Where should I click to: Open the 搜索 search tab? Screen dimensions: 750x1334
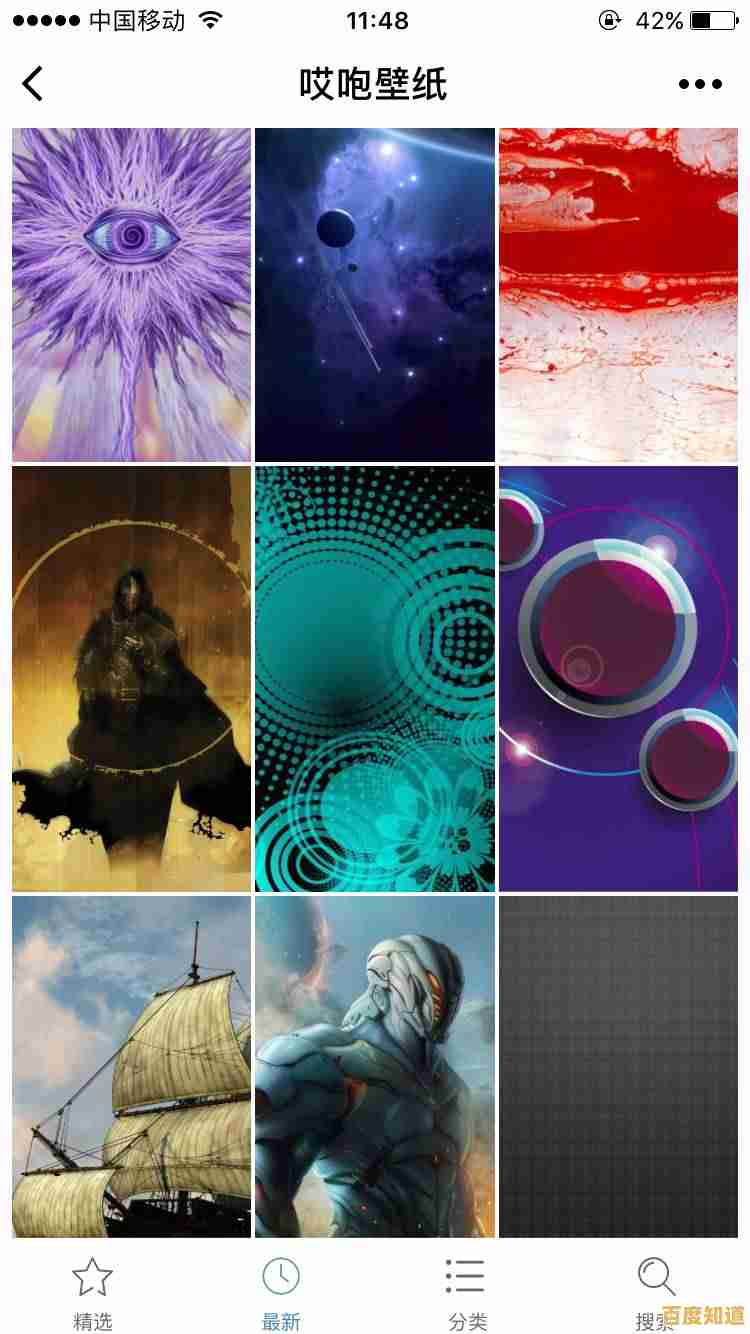[x=656, y=1290]
